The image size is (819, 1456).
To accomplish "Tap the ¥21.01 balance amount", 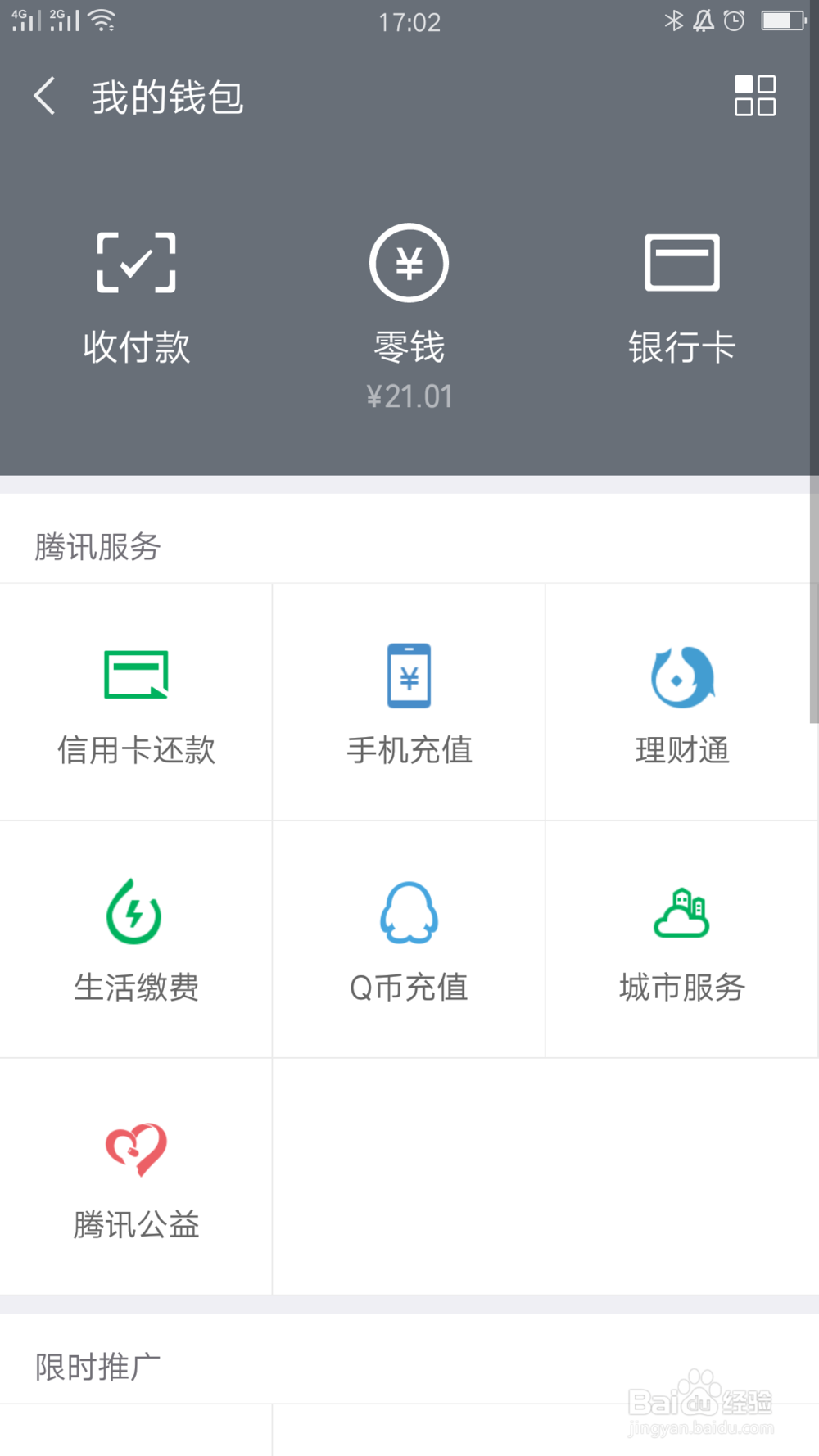I will click(409, 396).
